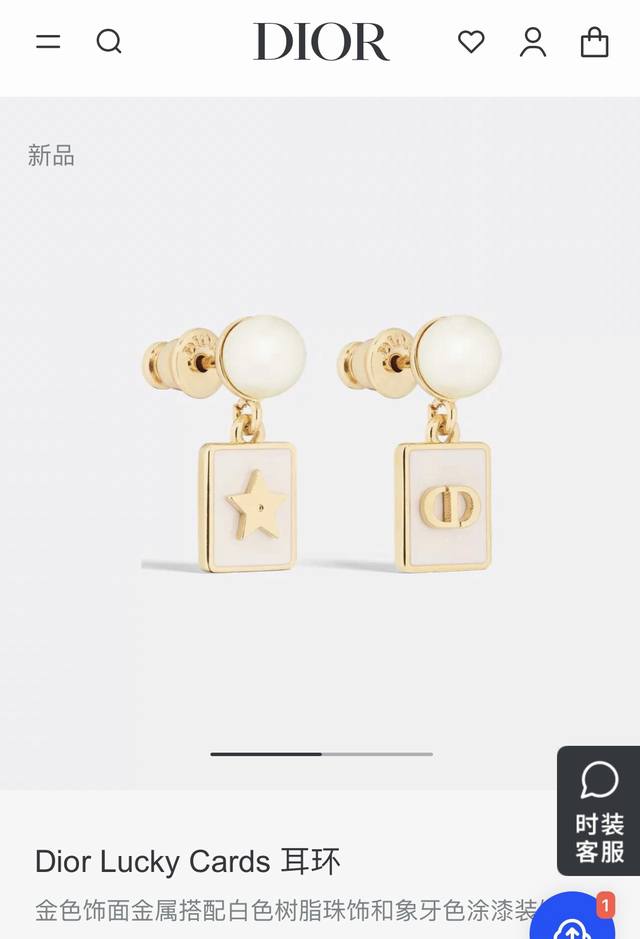Go to the Dior homepage logo
Screen dimensions: 640x939
321,43
